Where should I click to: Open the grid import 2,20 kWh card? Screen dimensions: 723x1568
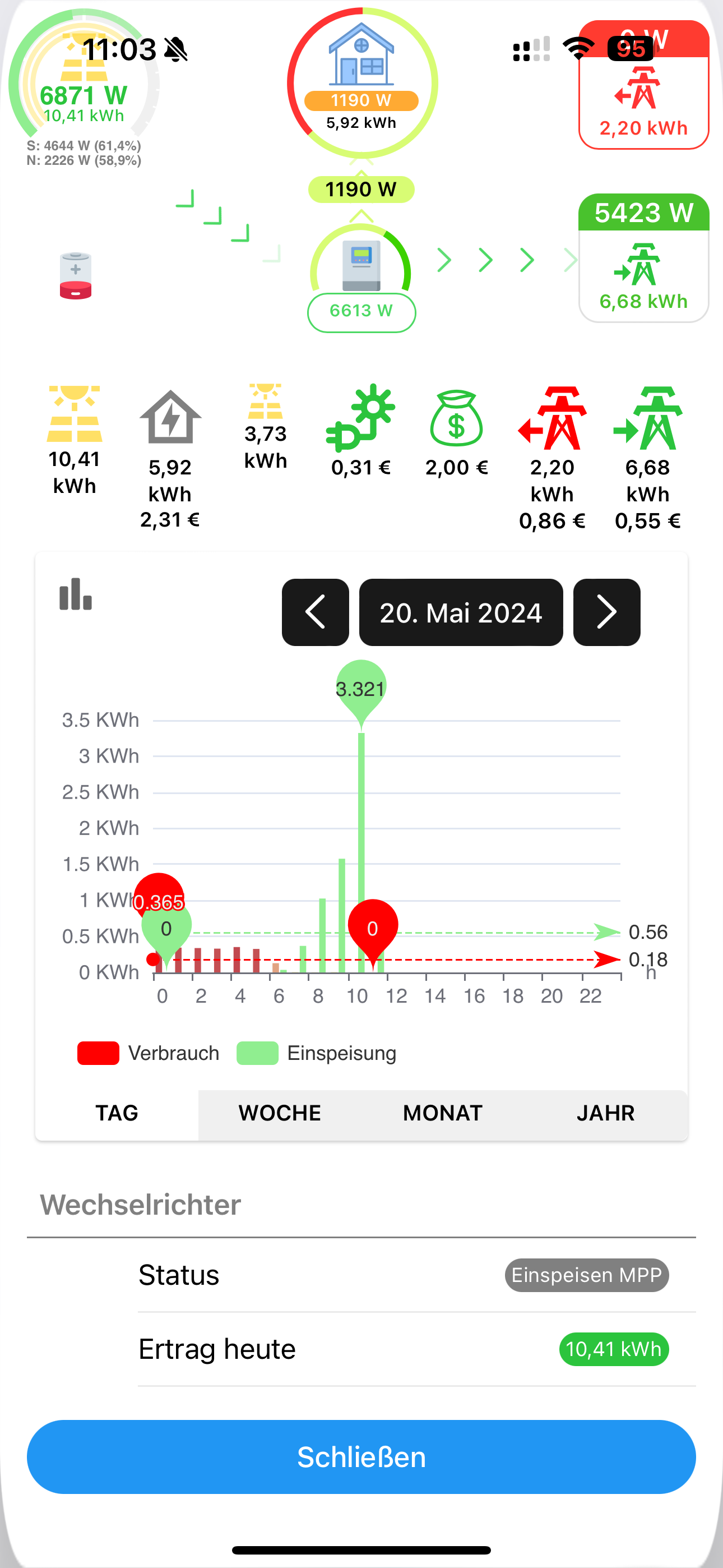tap(644, 85)
